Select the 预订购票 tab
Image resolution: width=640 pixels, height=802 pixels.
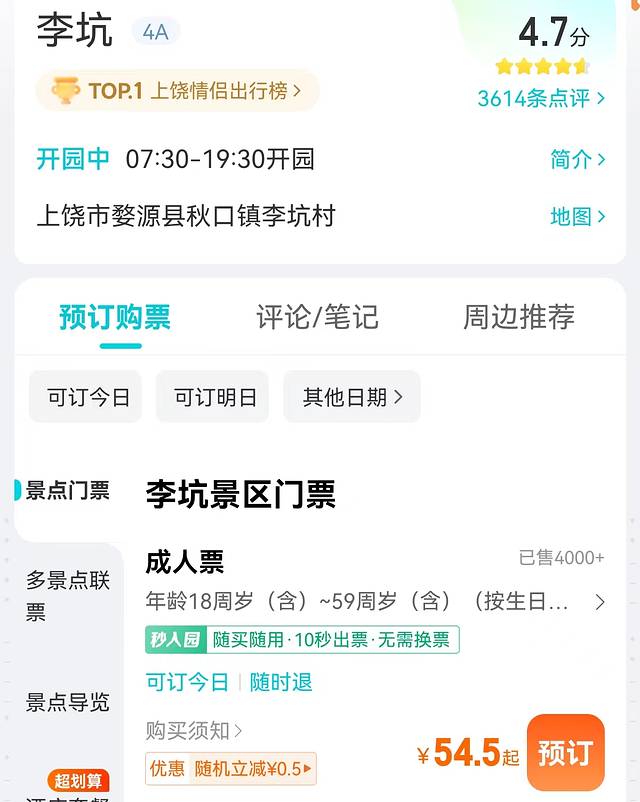[115, 317]
